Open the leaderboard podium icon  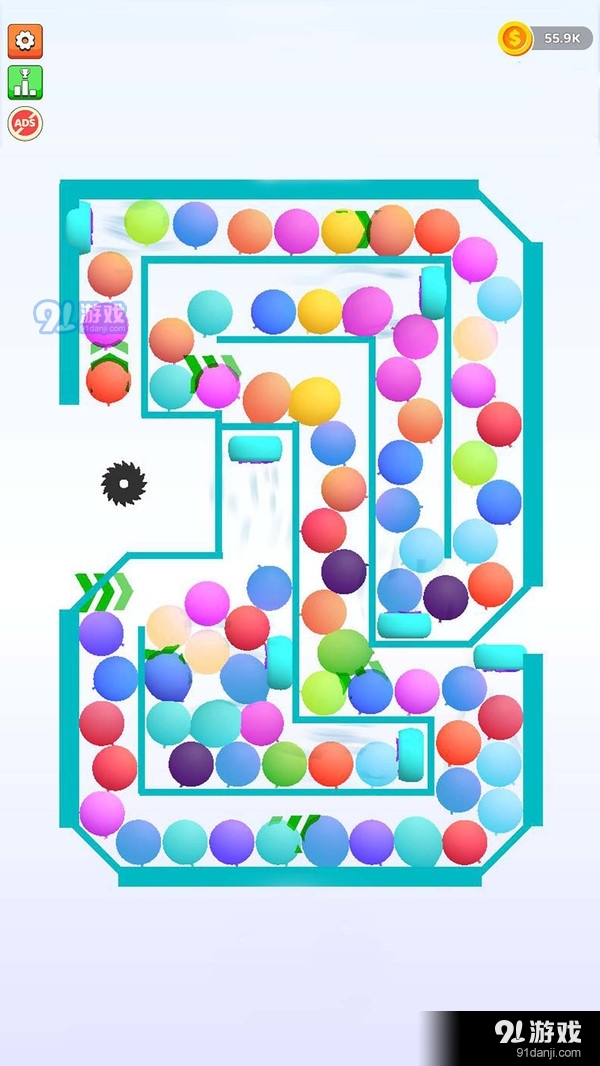pyautogui.click(x=25, y=82)
